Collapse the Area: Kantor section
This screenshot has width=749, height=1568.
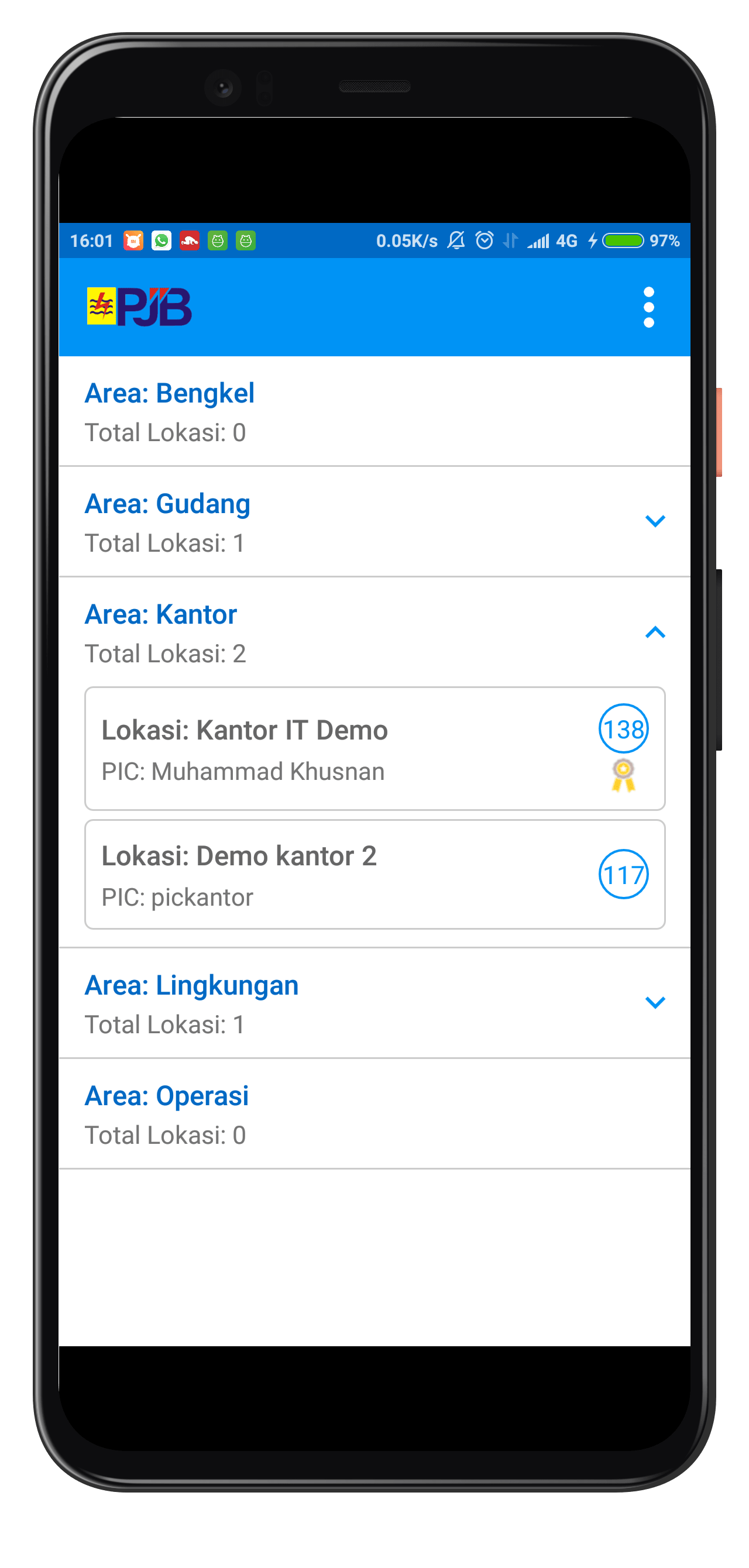click(655, 632)
